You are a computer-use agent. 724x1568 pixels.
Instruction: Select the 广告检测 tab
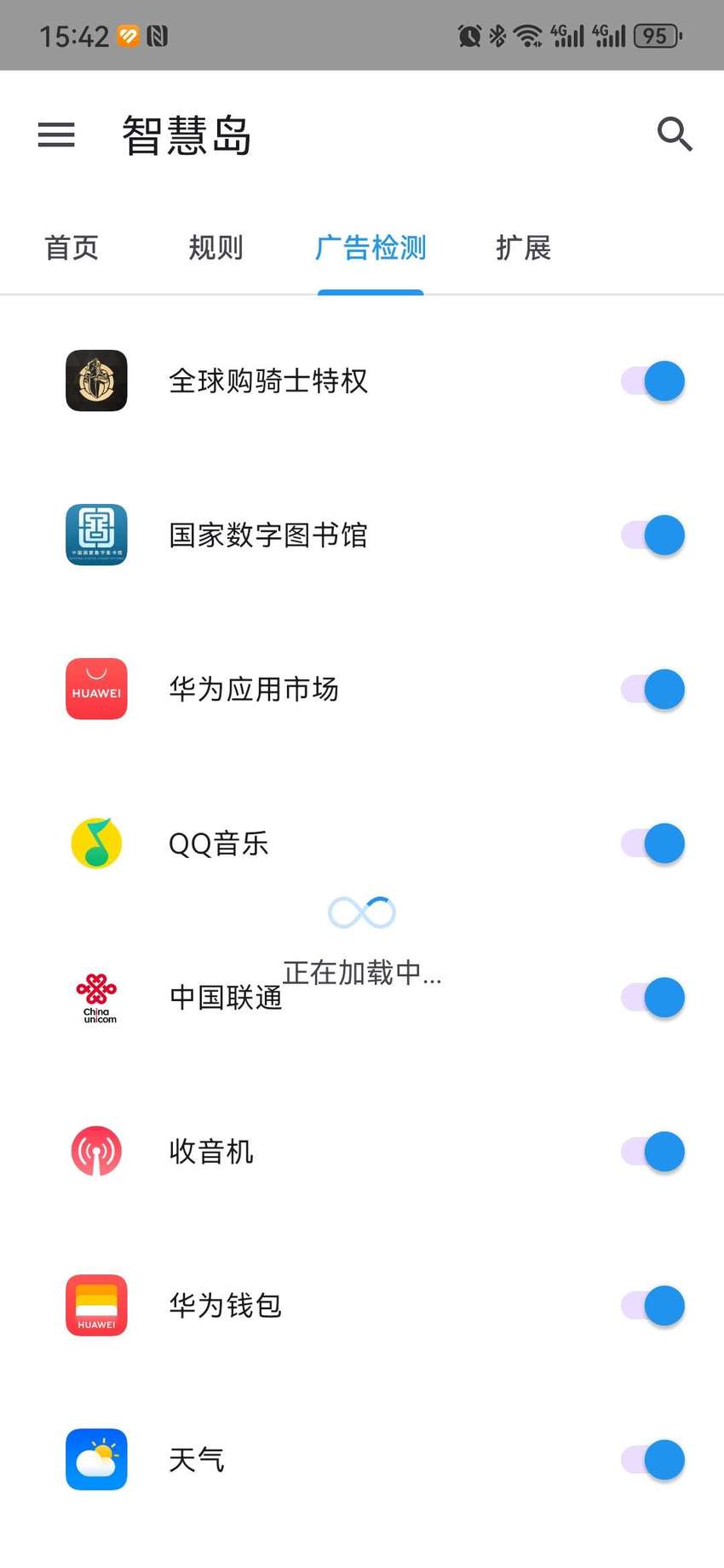click(371, 248)
